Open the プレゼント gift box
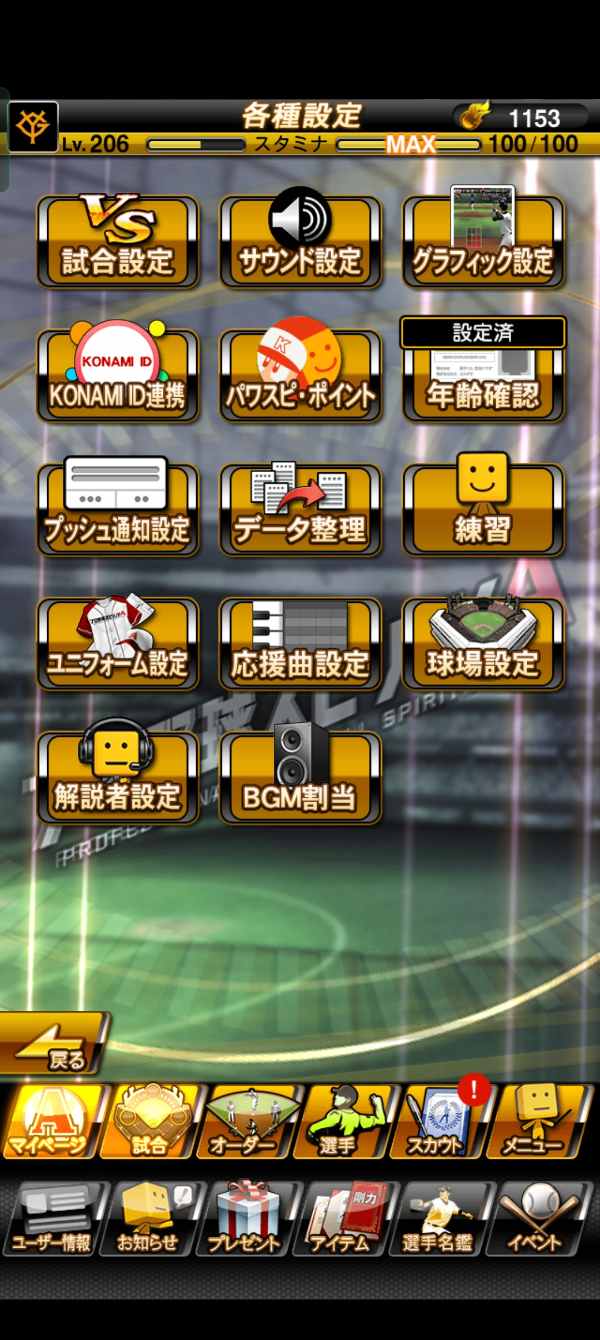The height and width of the screenshot is (1340, 600). (247, 1218)
